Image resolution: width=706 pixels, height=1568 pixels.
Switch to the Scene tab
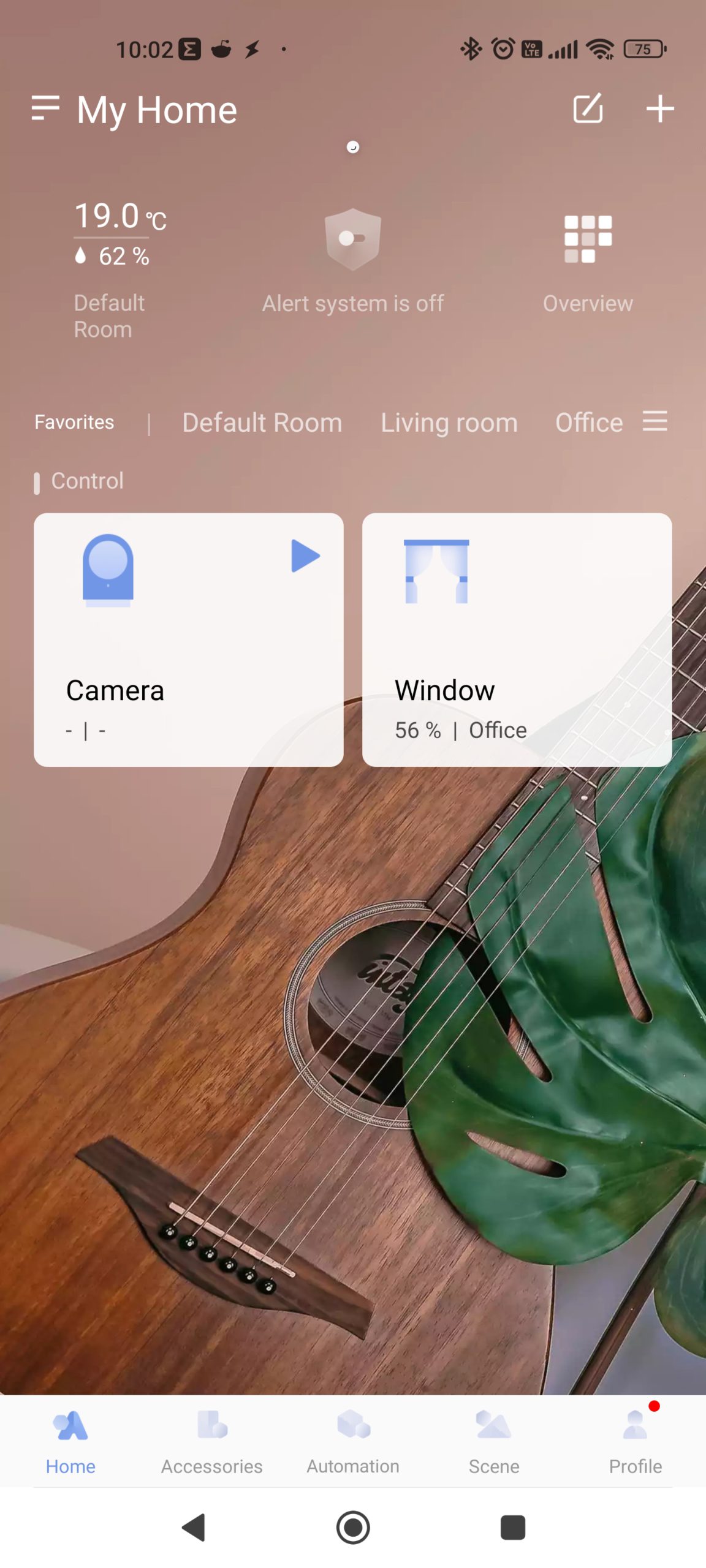(494, 1441)
